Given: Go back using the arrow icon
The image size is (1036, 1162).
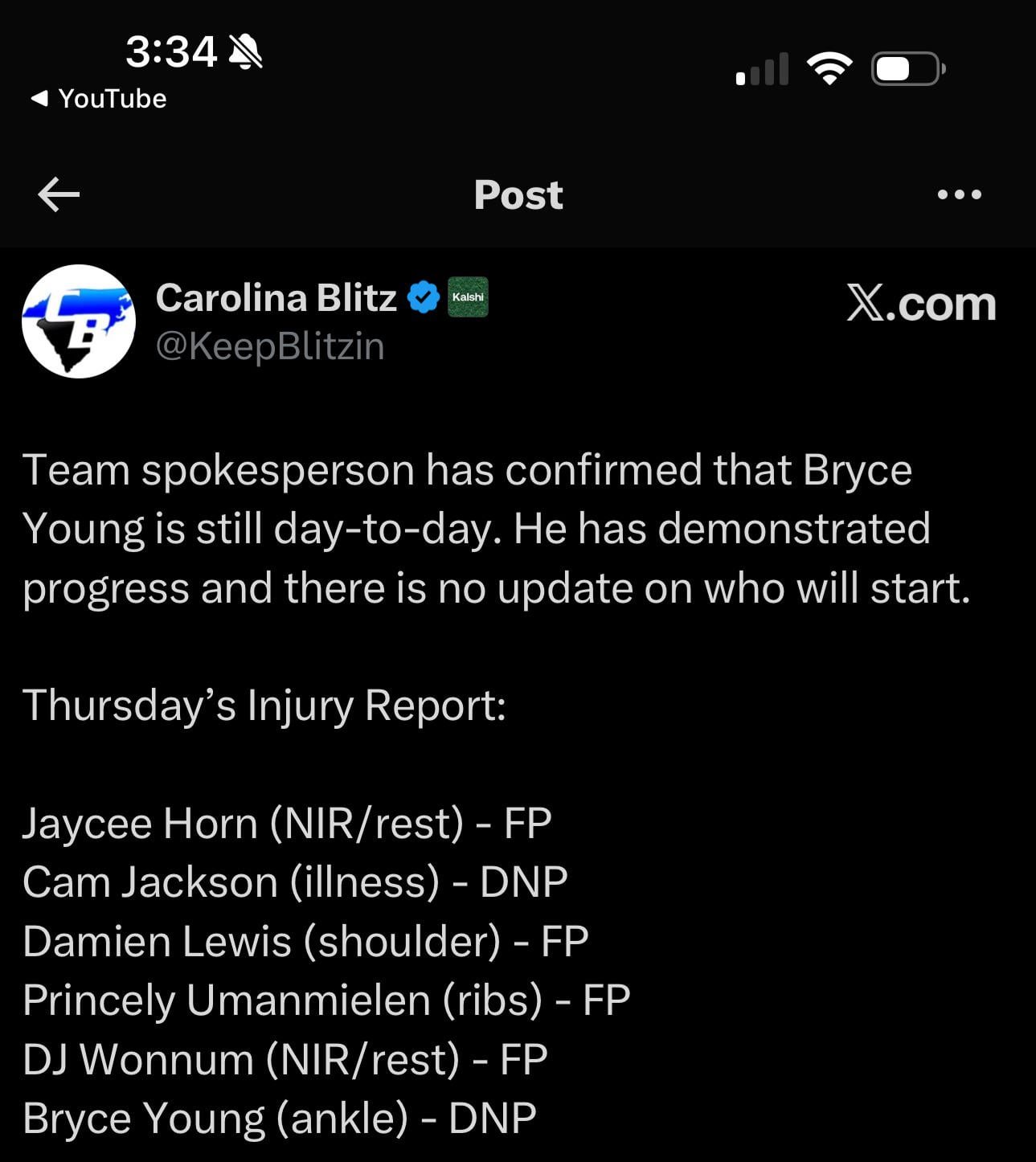Looking at the screenshot, I should point(59,194).
